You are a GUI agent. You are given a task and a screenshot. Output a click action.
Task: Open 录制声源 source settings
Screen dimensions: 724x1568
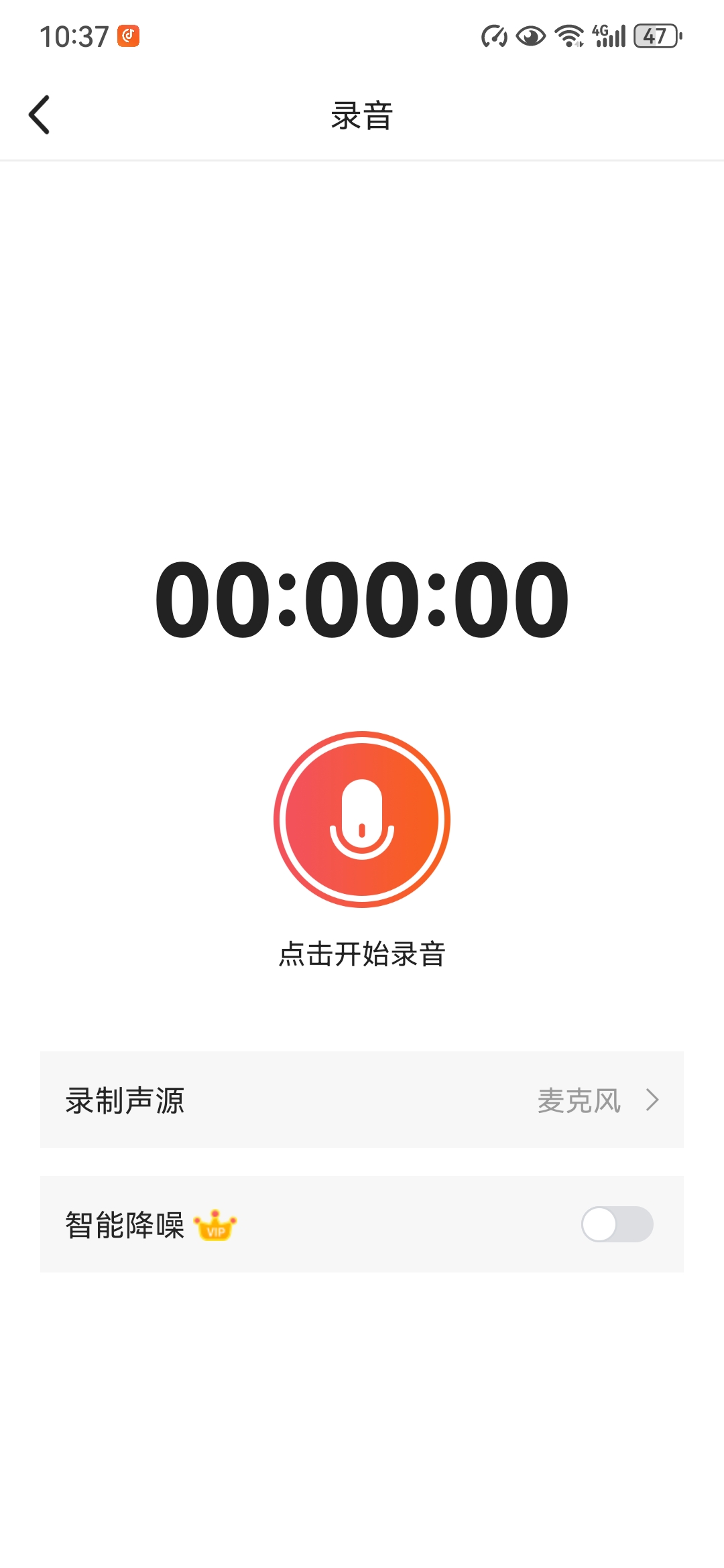[x=362, y=1100]
